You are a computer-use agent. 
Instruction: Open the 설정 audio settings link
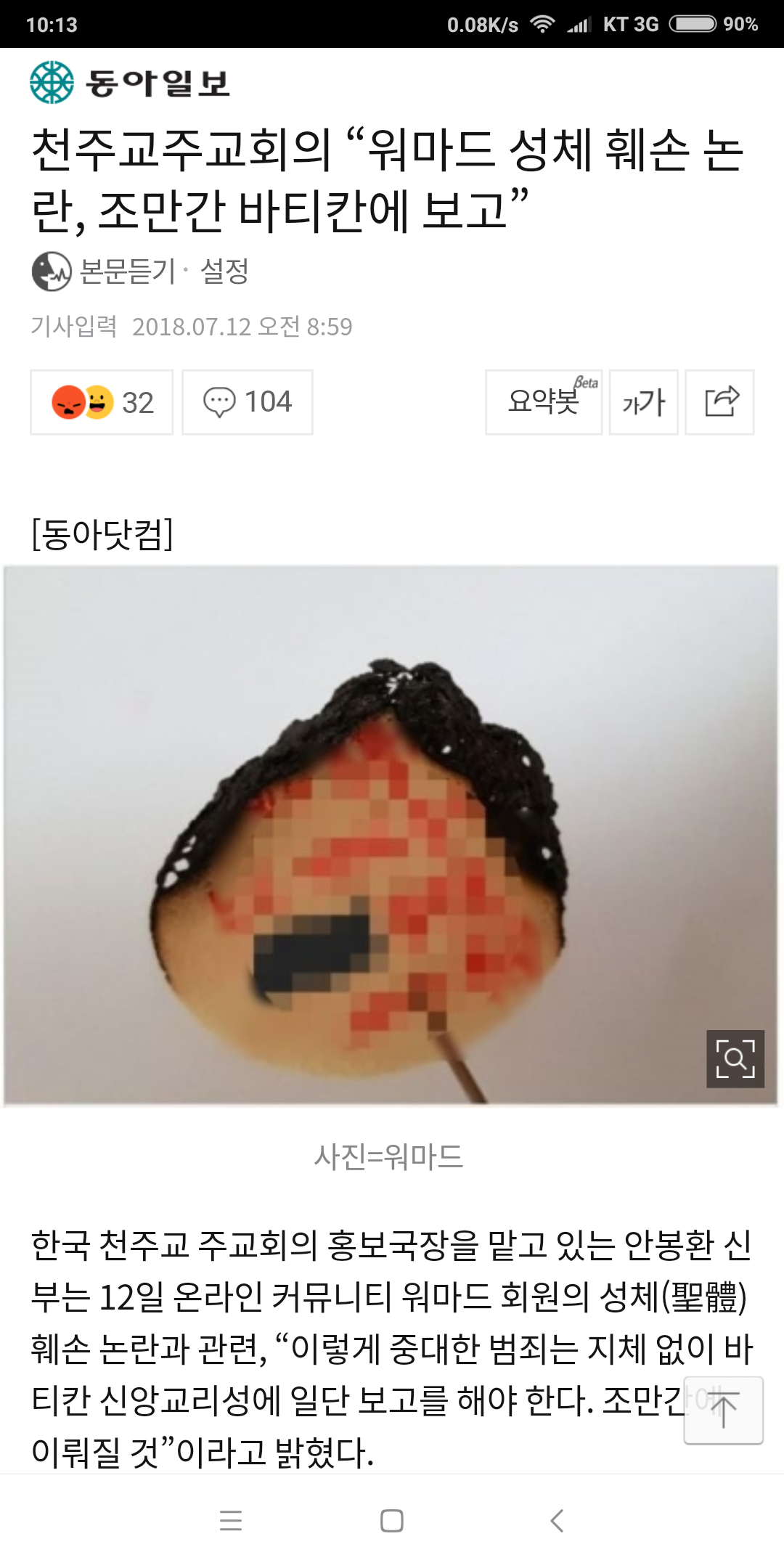click(224, 272)
